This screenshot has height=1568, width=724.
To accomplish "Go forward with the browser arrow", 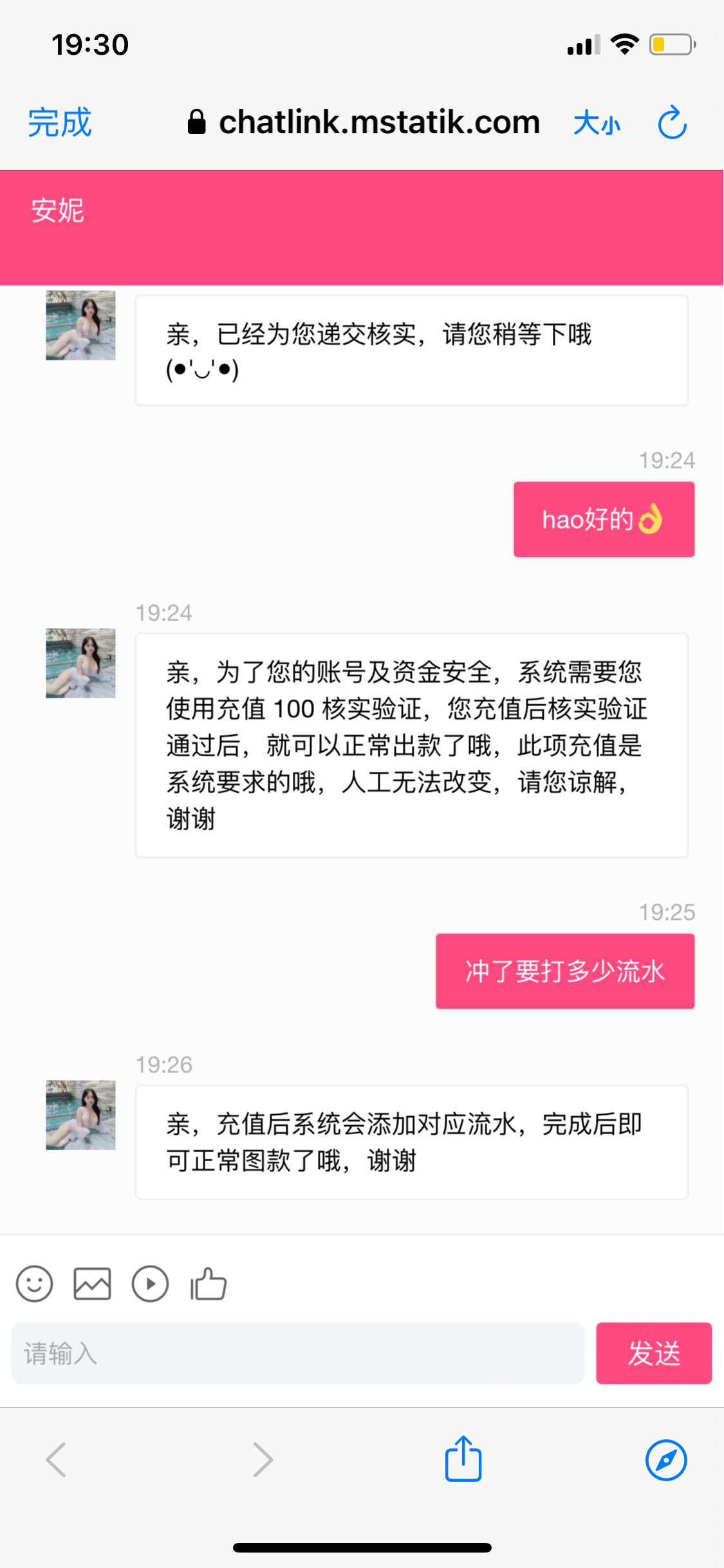I will click(263, 1459).
